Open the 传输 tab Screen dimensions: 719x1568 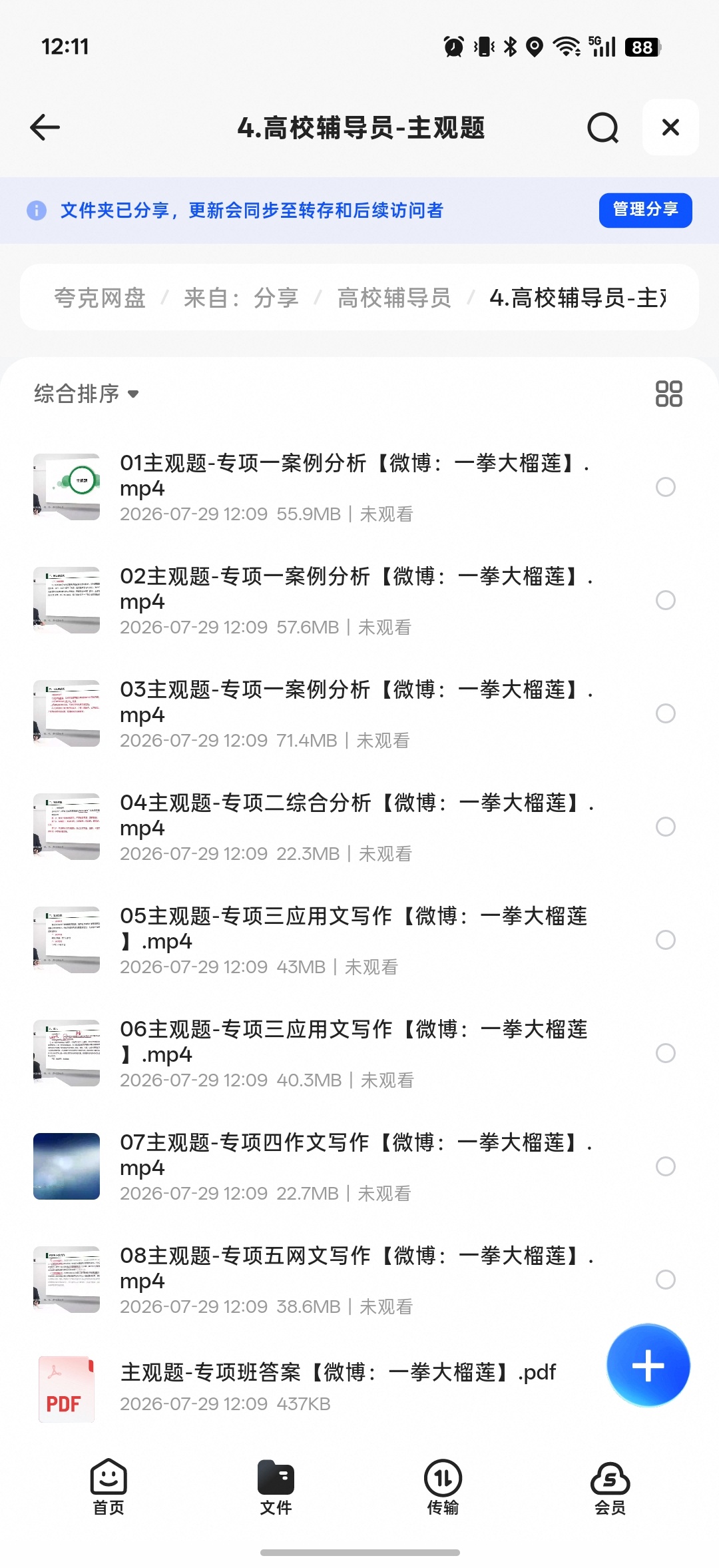(443, 1487)
